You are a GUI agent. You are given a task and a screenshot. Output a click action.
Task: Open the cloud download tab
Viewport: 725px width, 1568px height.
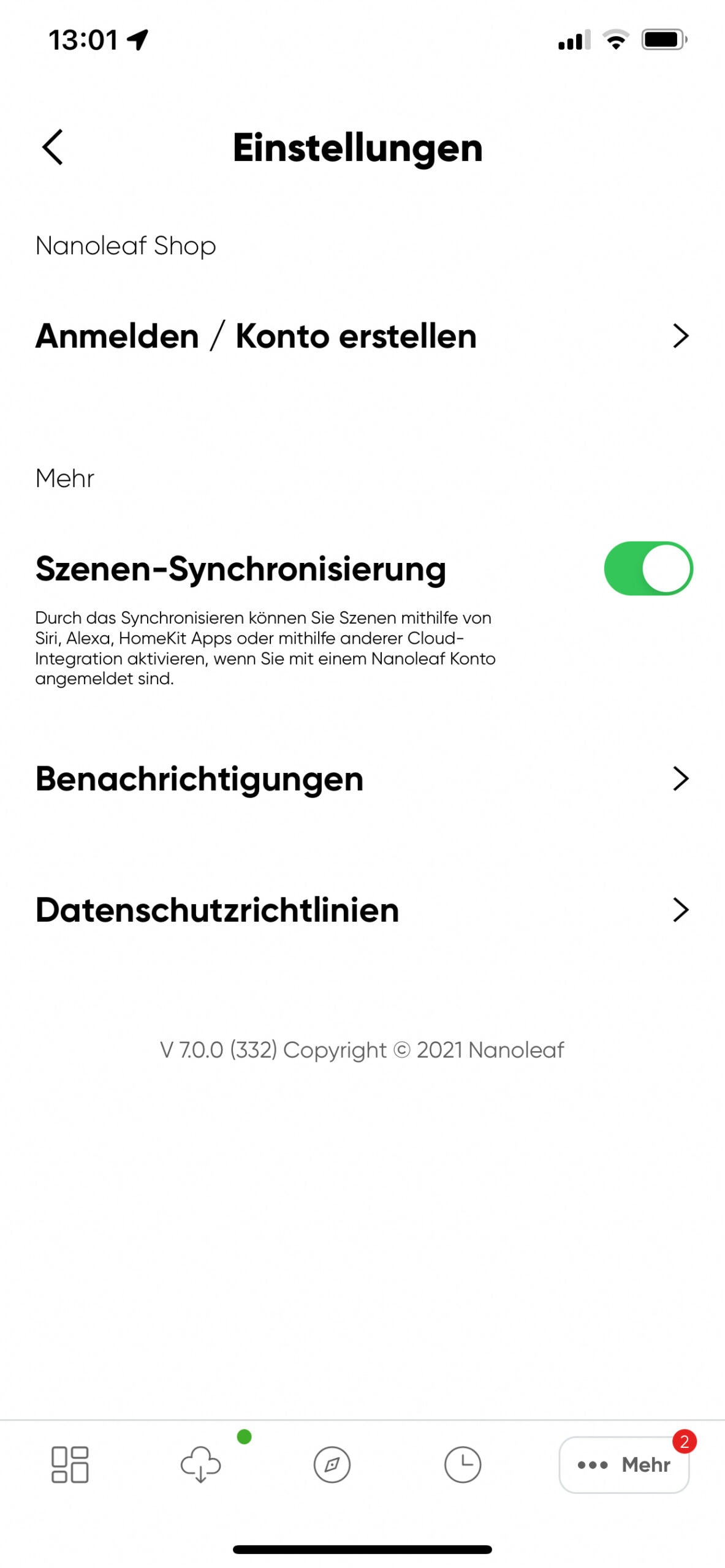[201, 1464]
